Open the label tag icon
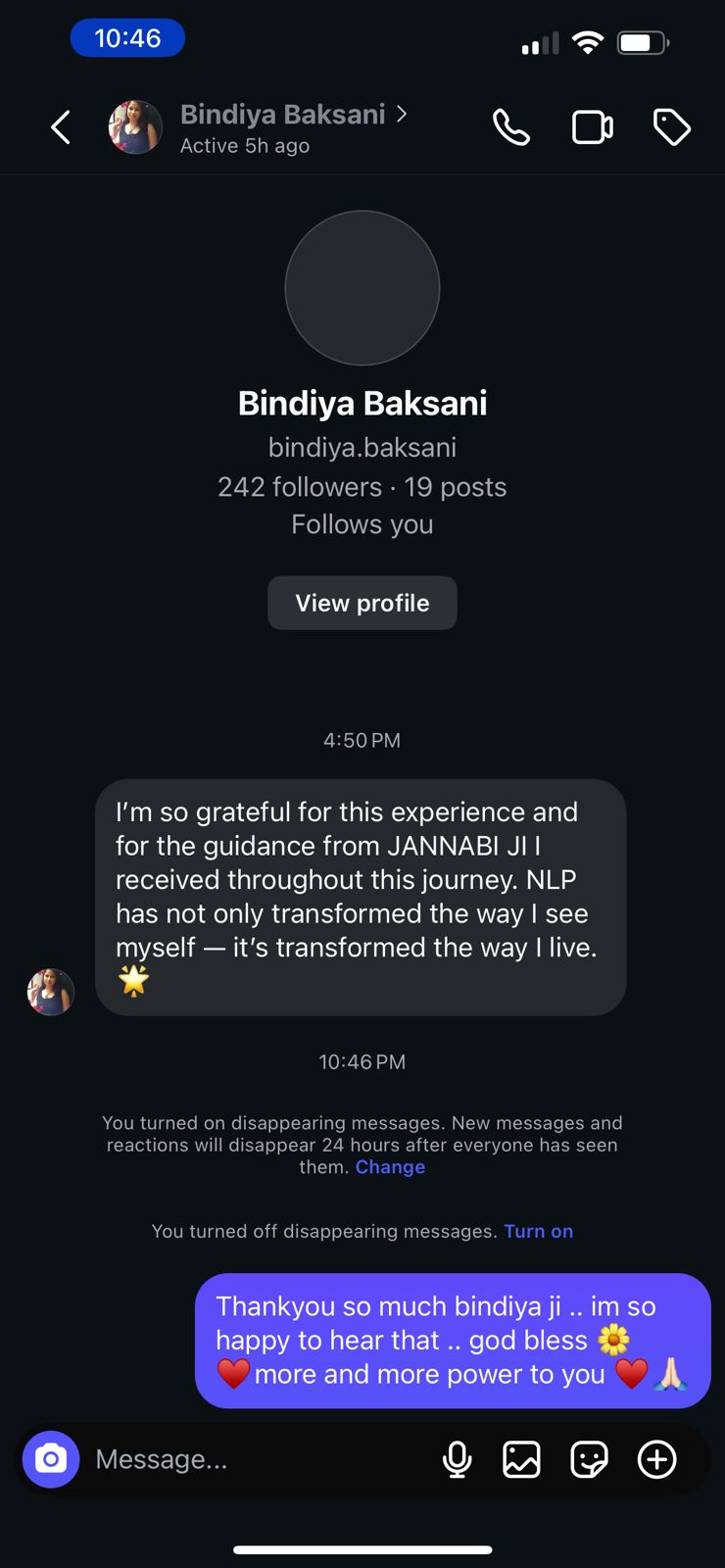 [671, 127]
